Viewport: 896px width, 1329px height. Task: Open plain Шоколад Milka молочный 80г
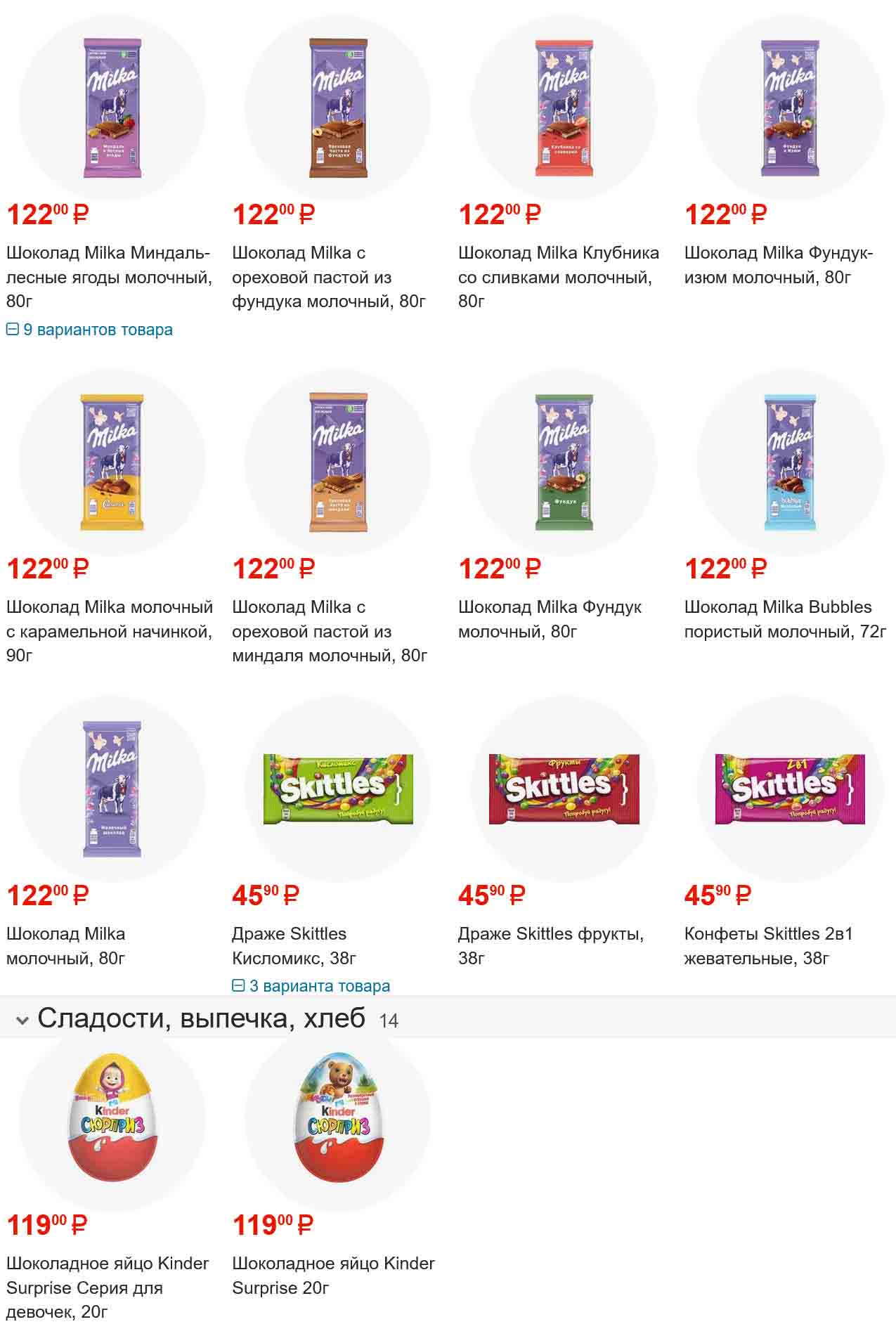(x=66, y=946)
